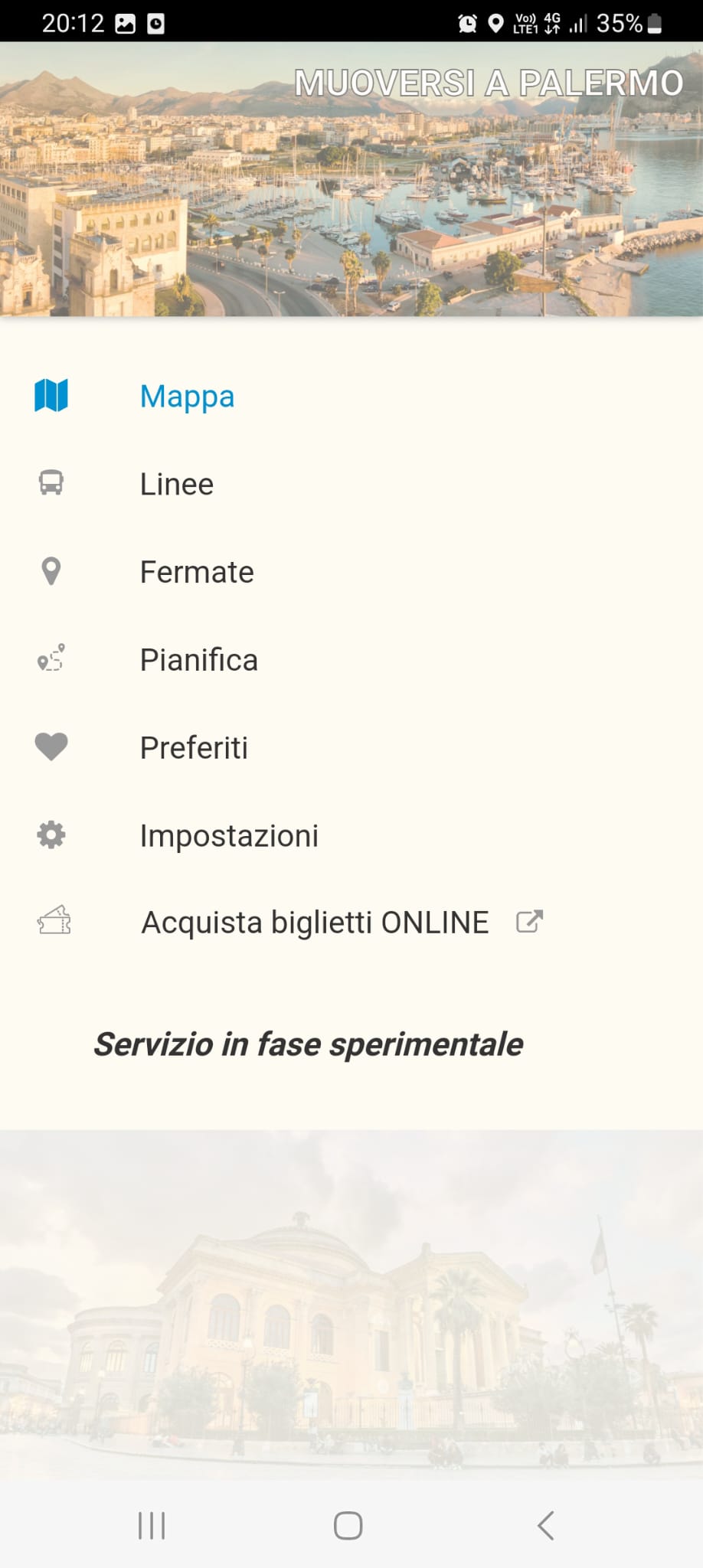Viewport: 703px width, 1568px height.
Task: View Preferiti favorites
Action: (x=194, y=748)
